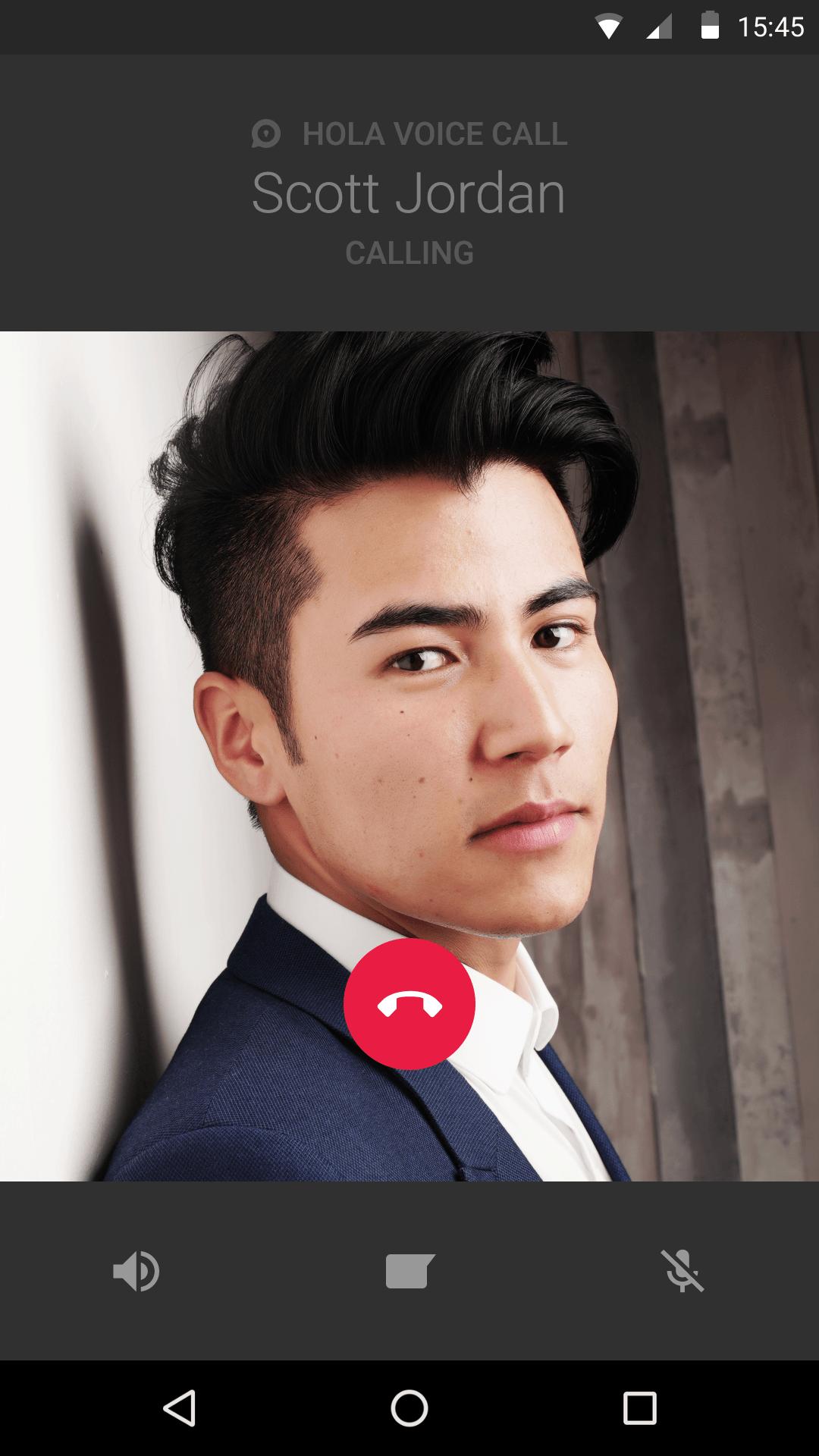Switch to video with camera icon

pos(409,1271)
